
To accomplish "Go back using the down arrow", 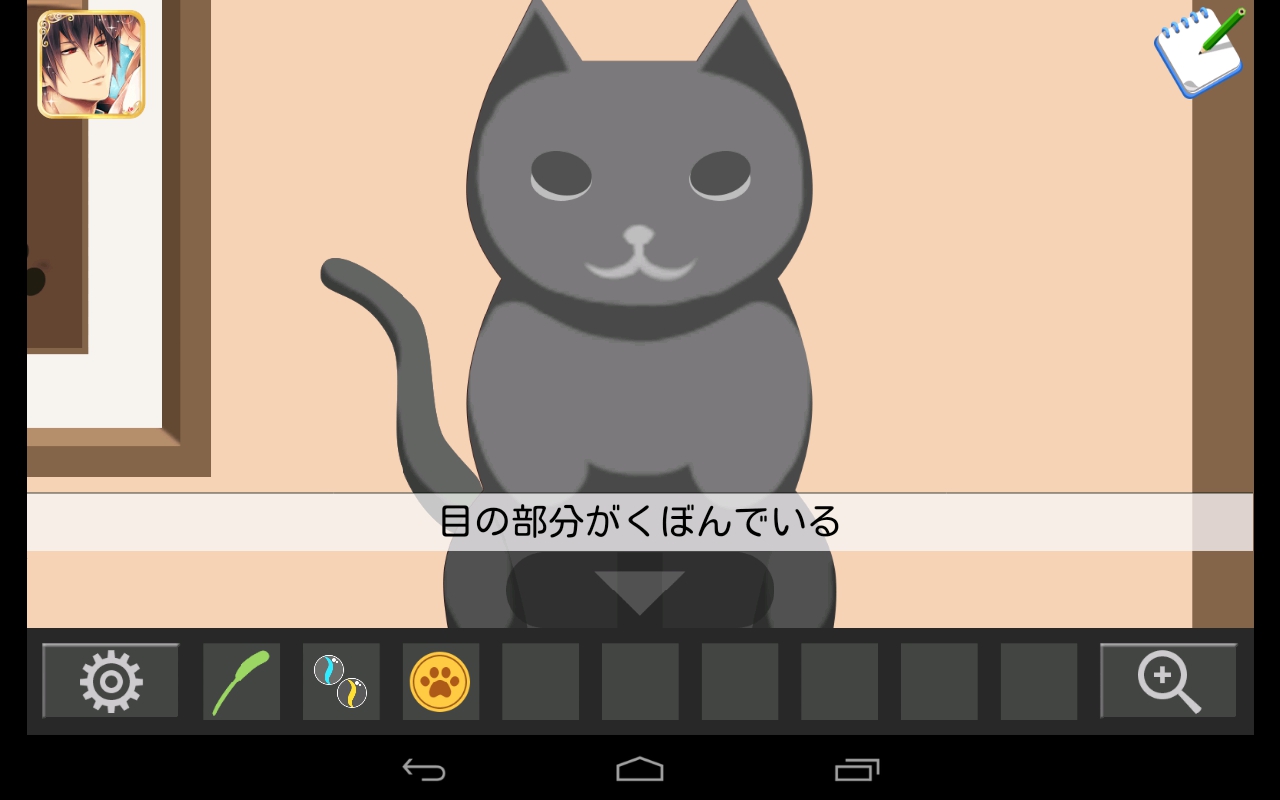I will (x=640, y=592).
